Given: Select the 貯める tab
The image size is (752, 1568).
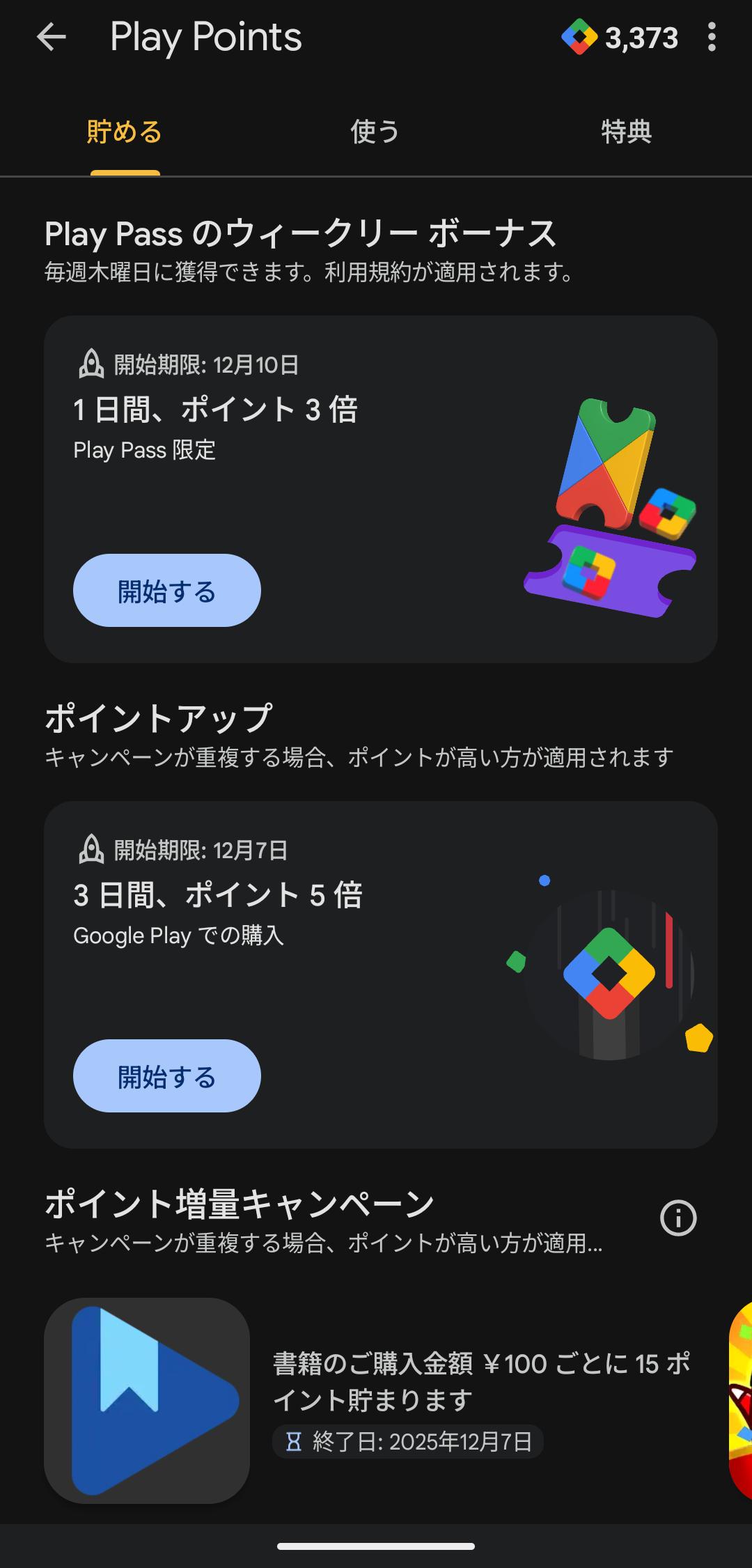Looking at the screenshot, I should pyautogui.click(x=125, y=132).
